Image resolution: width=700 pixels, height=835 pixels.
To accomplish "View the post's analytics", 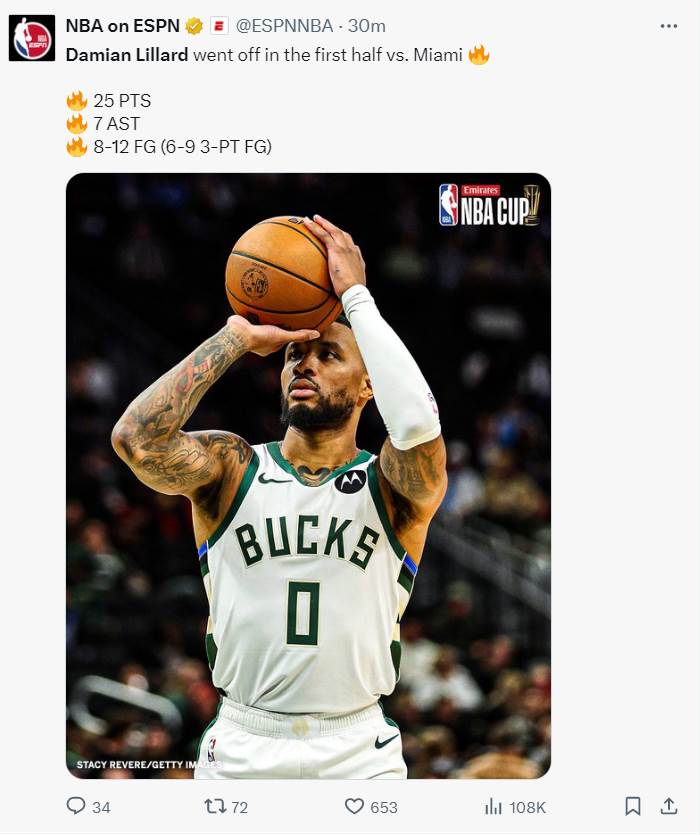I will (x=493, y=806).
